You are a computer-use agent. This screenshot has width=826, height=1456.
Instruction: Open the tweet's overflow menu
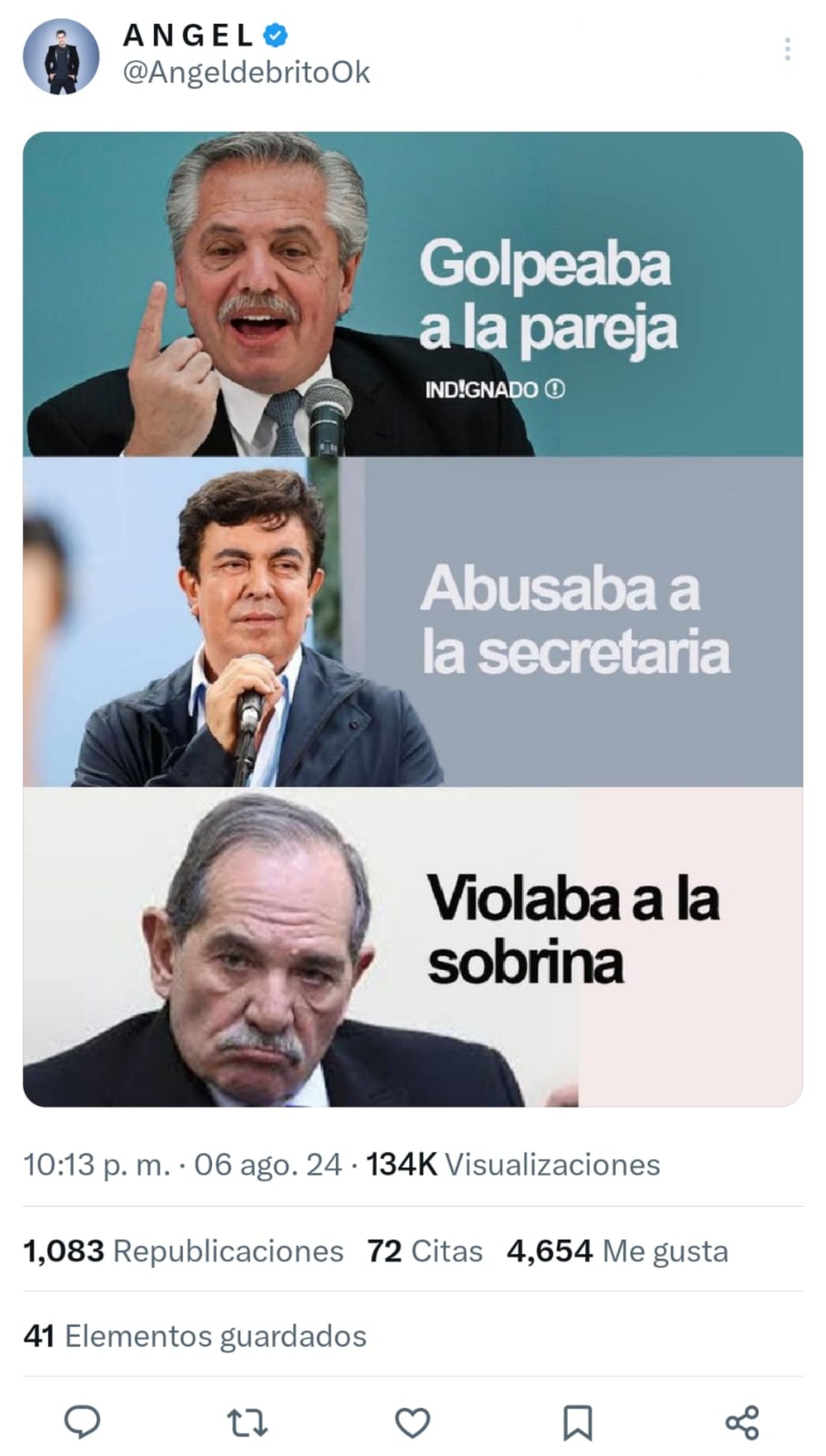point(787,50)
